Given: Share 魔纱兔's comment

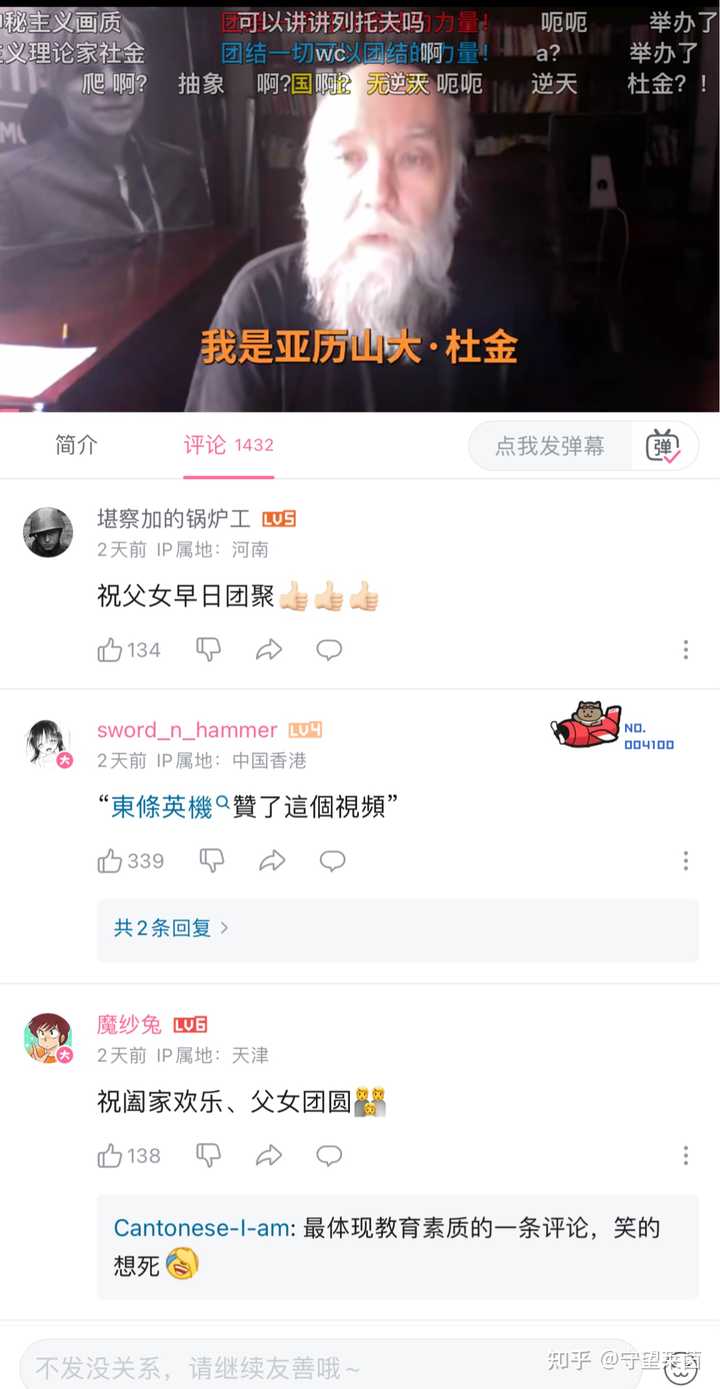Looking at the screenshot, I should click(x=269, y=1156).
